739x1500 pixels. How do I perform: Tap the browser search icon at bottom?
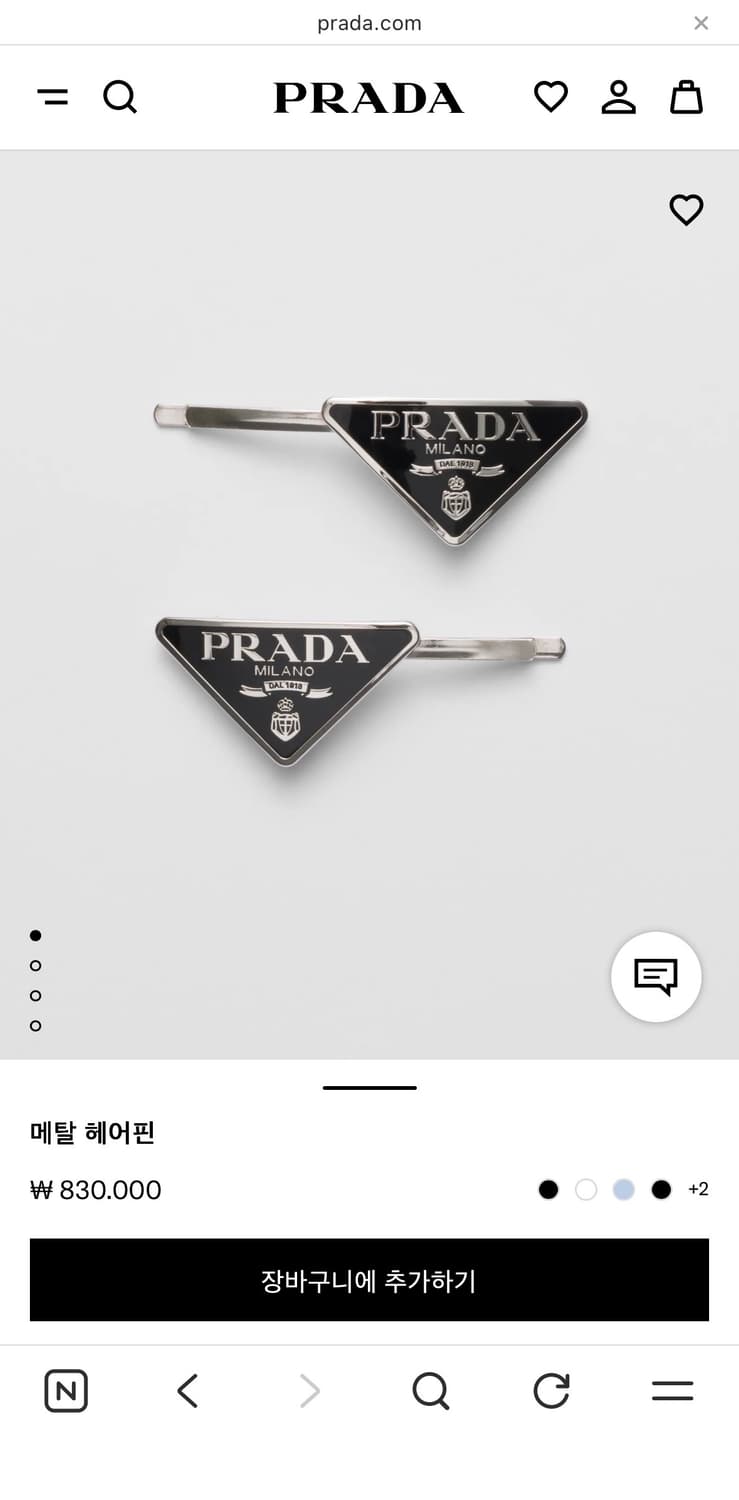[430, 1390]
